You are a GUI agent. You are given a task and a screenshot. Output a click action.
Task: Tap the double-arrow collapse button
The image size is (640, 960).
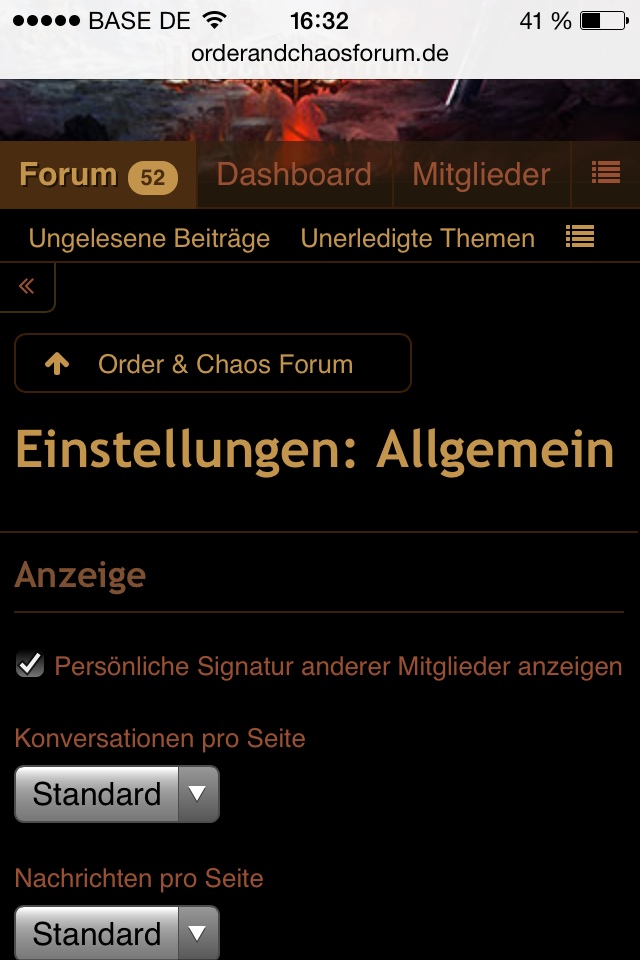[27, 287]
